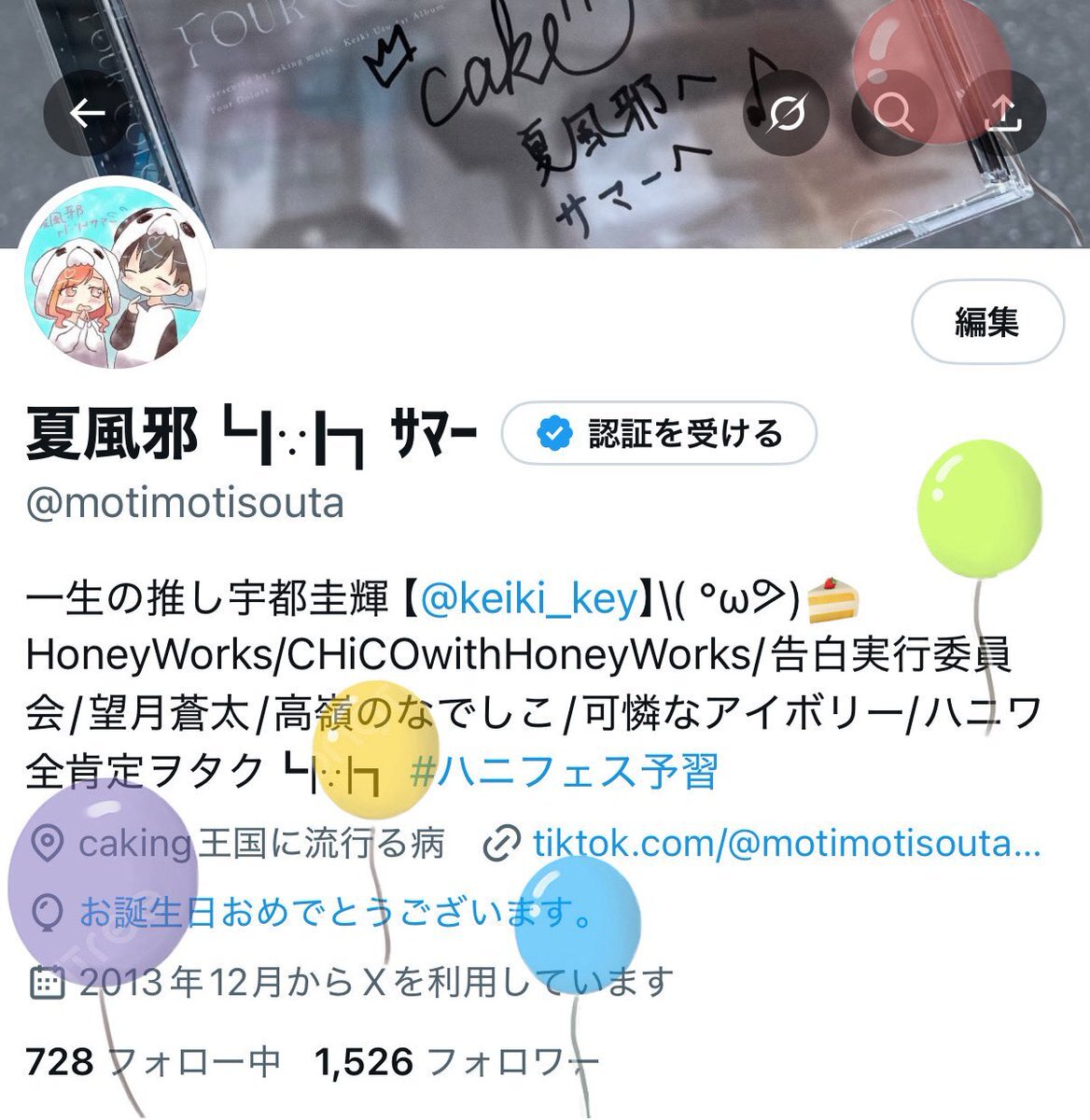Viewport: 1090px width, 1120px height.
Task: Search this profile's posts
Action: pyautogui.click(x=893, y=114)
